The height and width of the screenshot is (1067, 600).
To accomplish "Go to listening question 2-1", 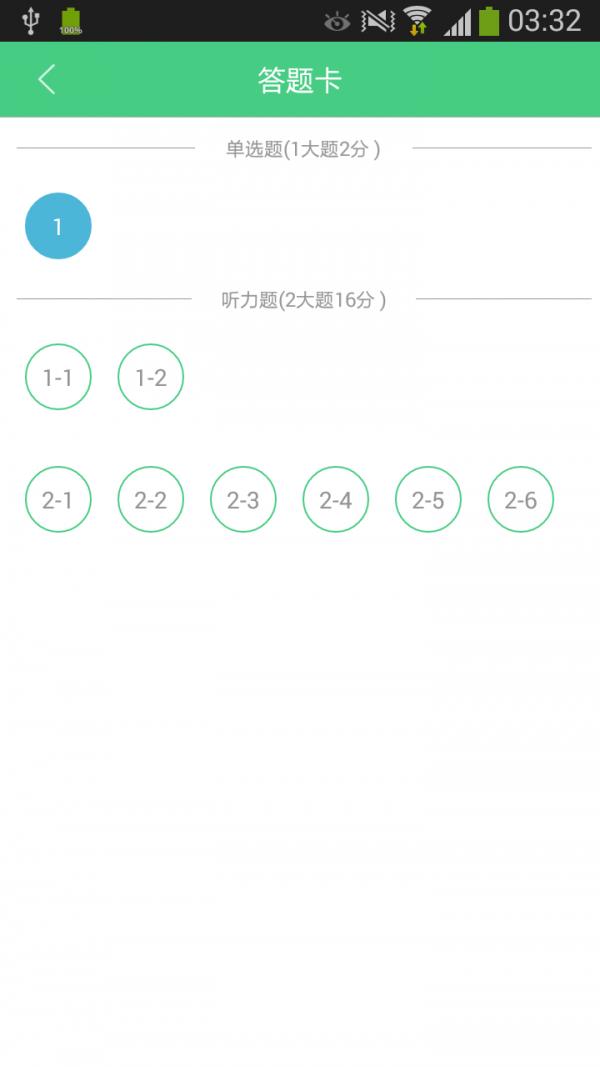I will 59,499.
